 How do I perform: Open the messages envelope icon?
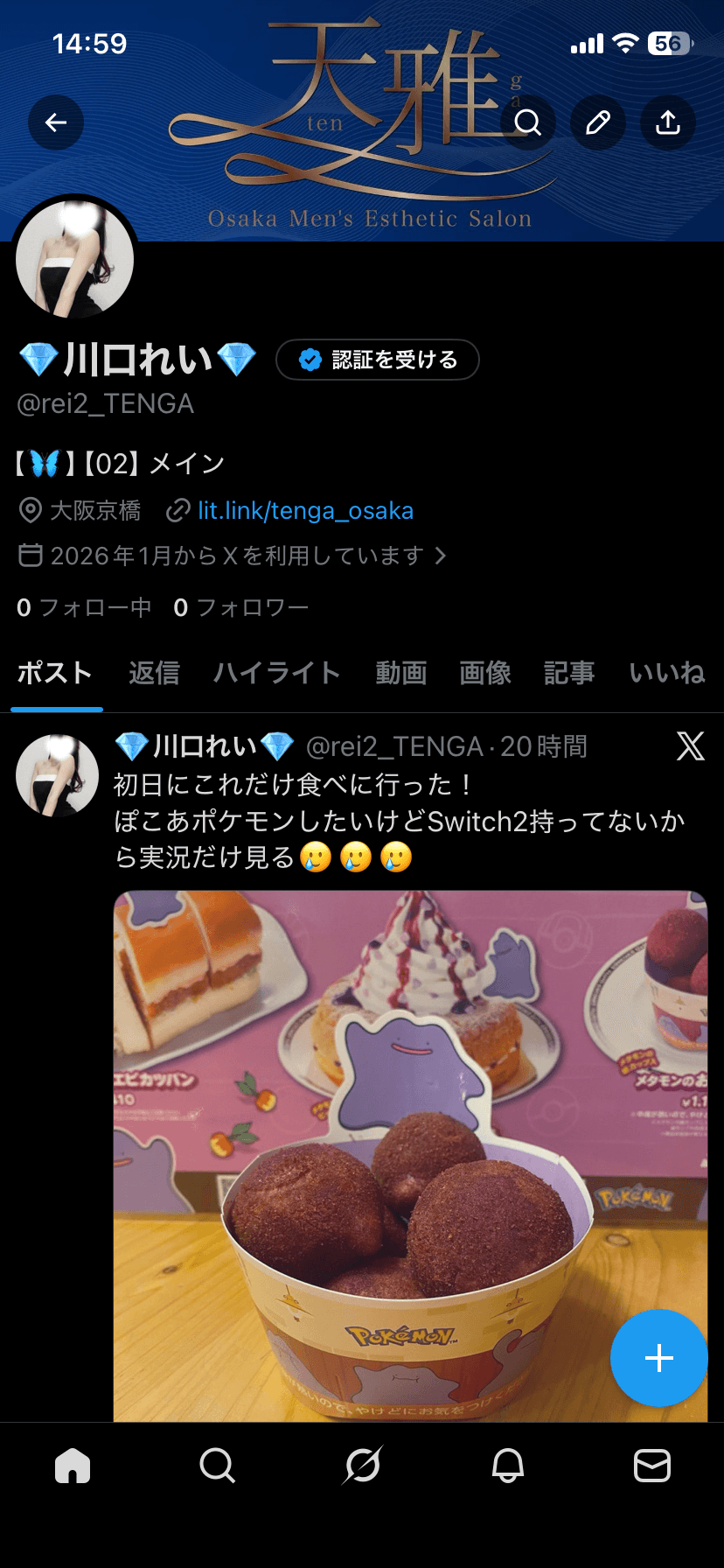pyautogui.click(x=651, y=1466)
